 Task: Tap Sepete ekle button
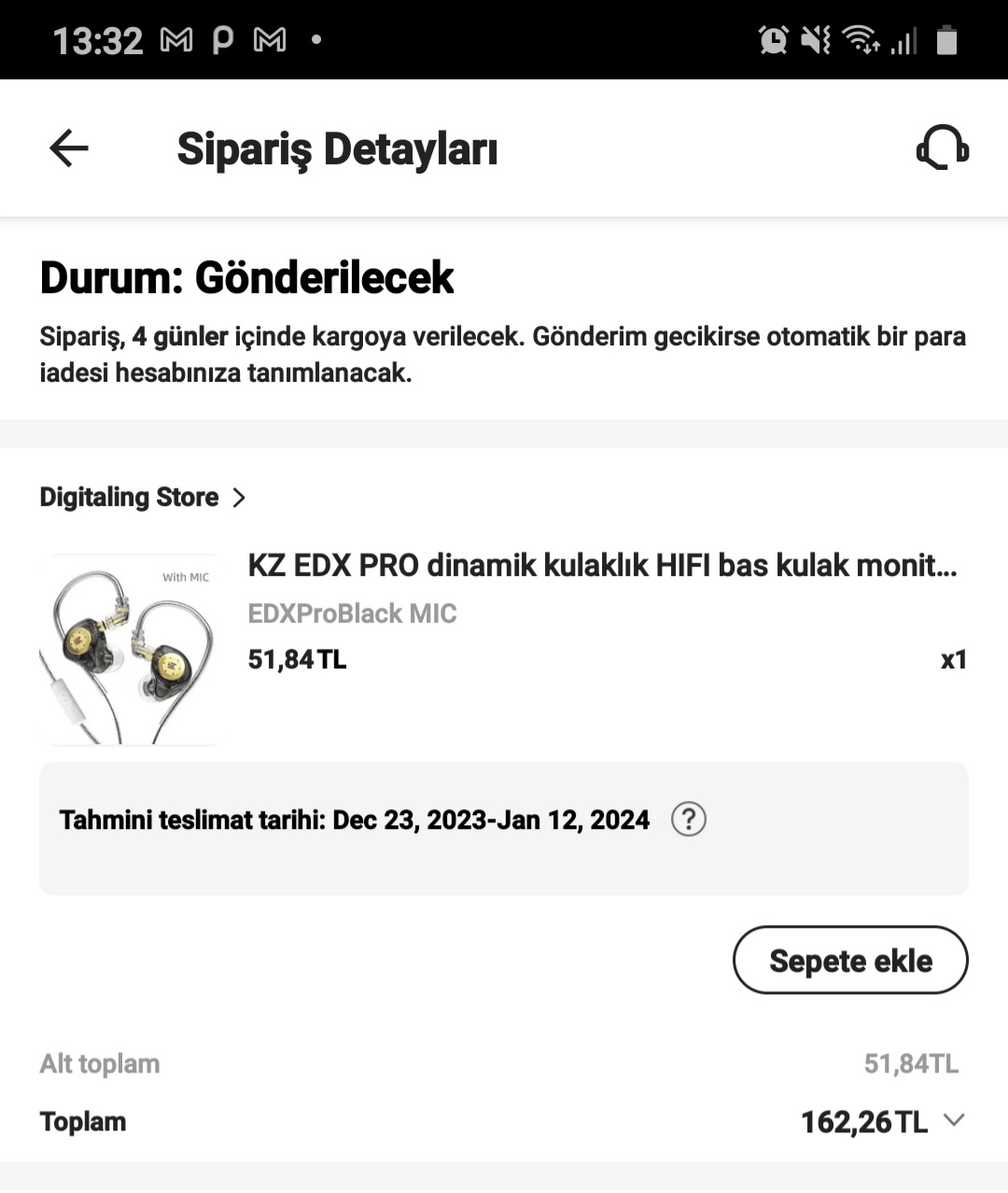849,961
